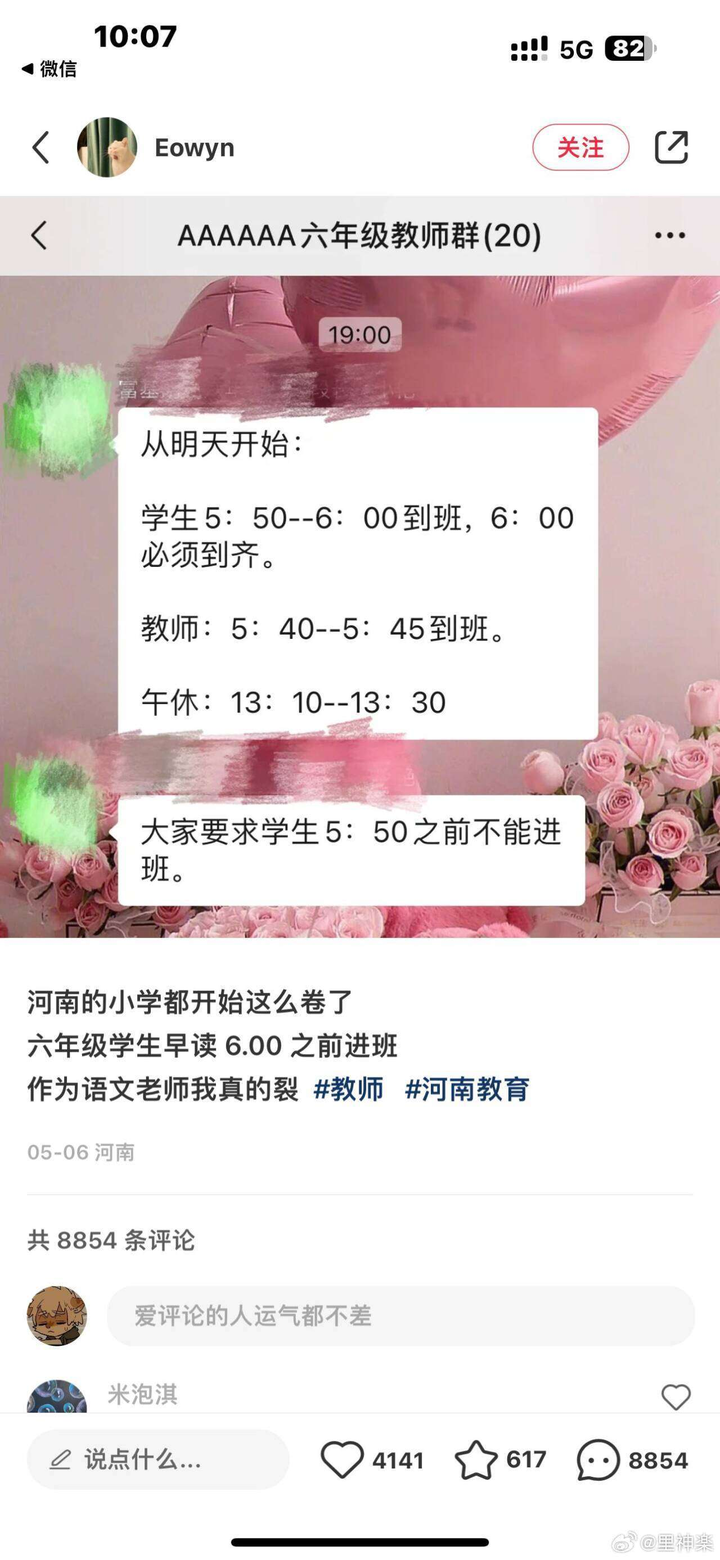Share this post
Image resolution: width=720 pixels, height=1560 pixels.
click(671, 148)
